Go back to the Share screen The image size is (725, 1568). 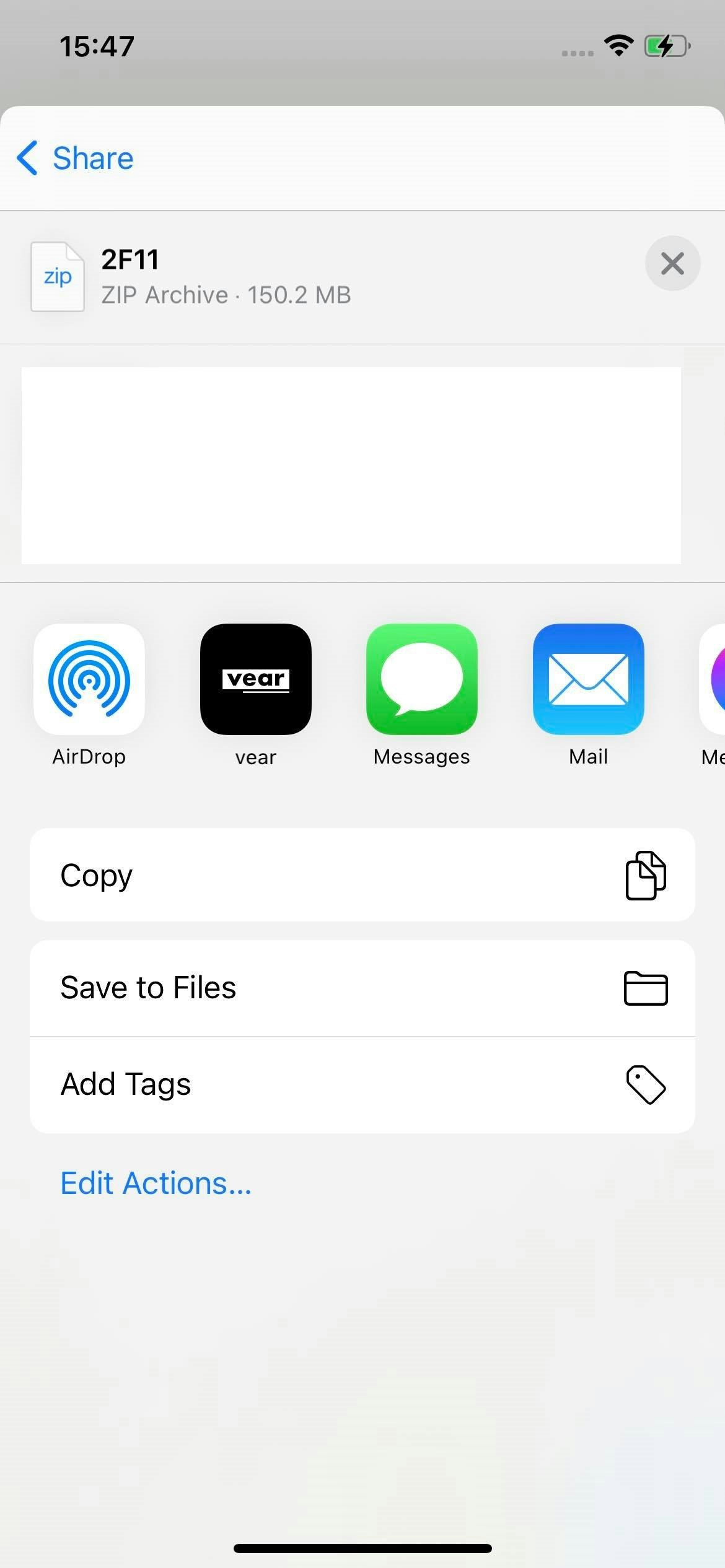pos(75,159)
